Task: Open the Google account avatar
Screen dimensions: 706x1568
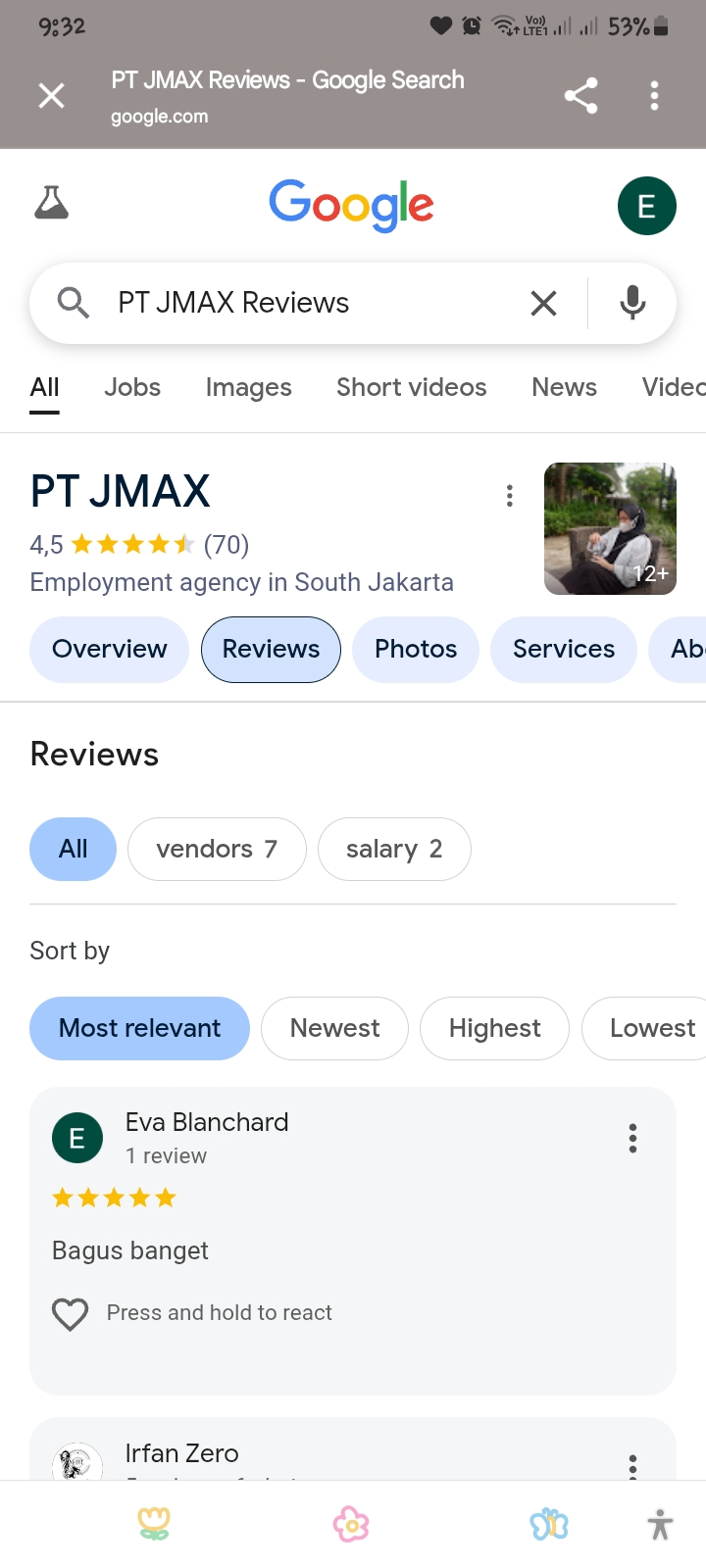Action: pyautogui.click(x=646, y=206)
